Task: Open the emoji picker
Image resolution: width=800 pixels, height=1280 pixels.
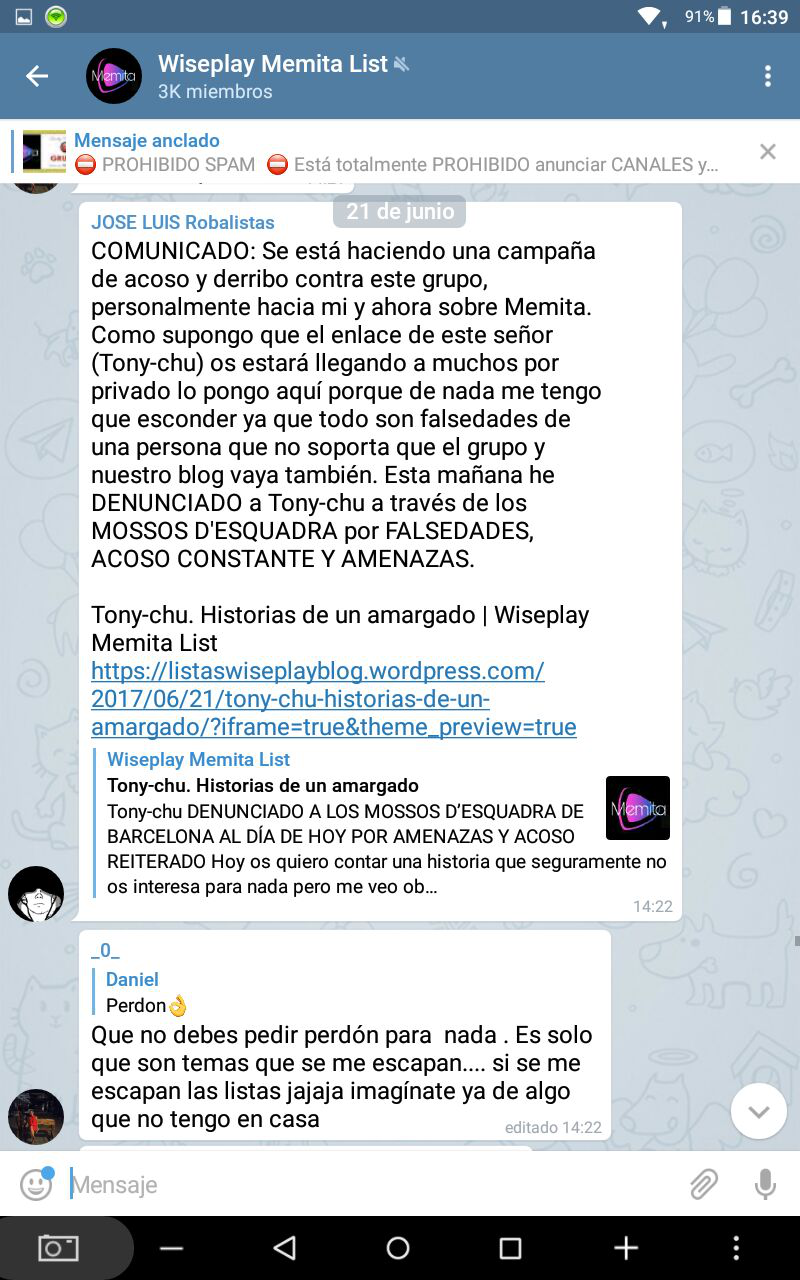Action: (36, 1185)
